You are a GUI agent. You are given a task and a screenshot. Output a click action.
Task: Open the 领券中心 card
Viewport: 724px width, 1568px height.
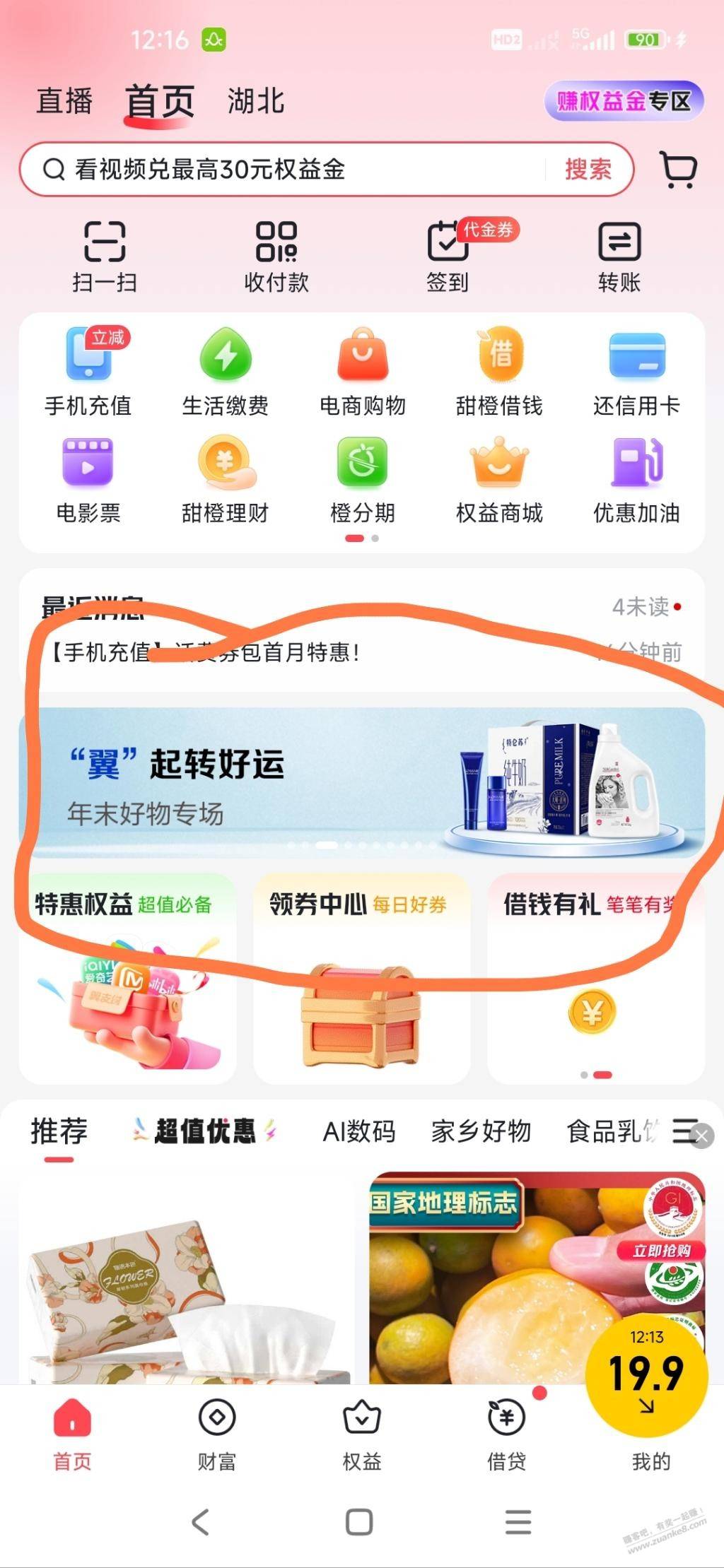pos(361,979)
